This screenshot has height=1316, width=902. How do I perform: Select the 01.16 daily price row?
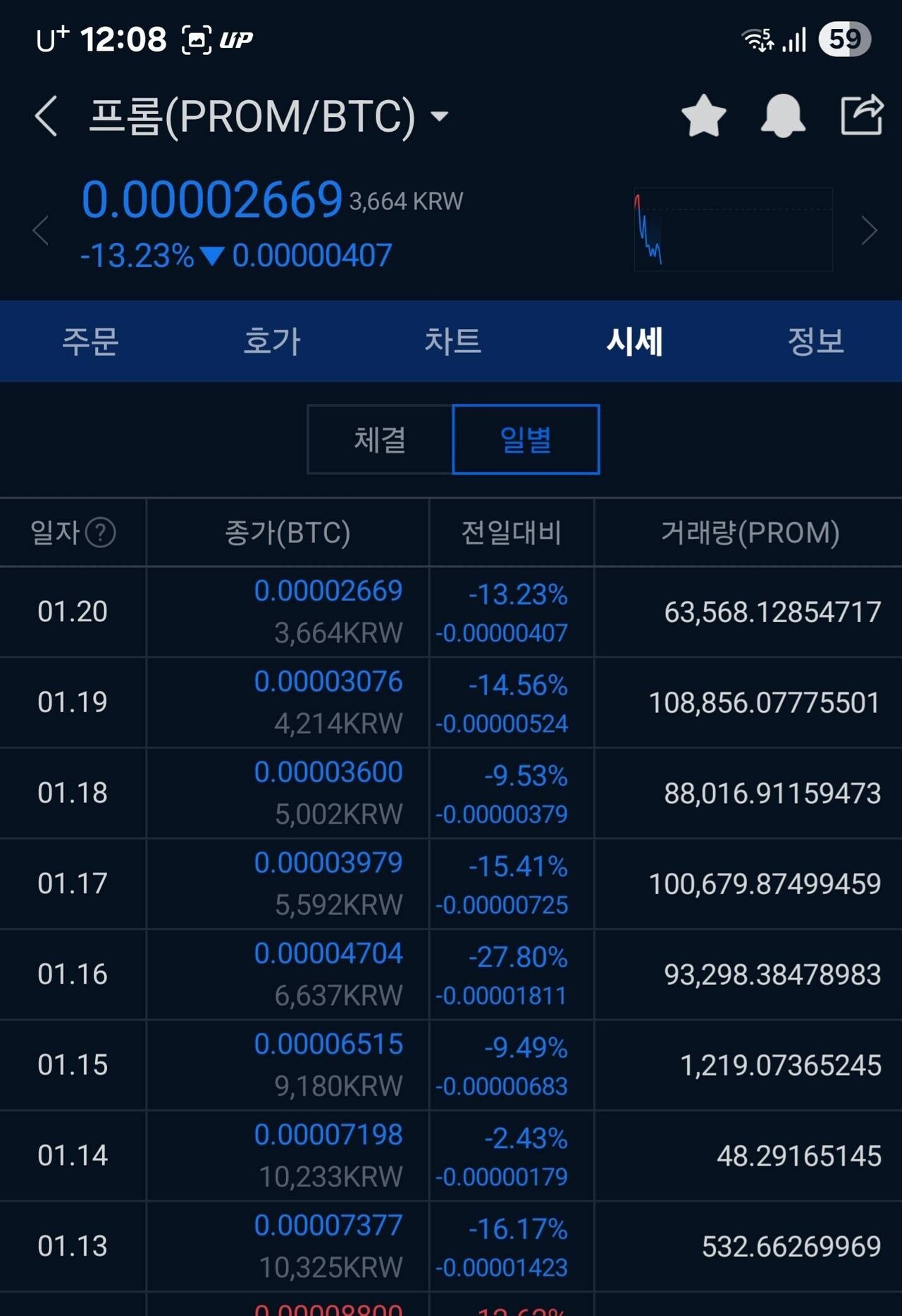(451, 974)
